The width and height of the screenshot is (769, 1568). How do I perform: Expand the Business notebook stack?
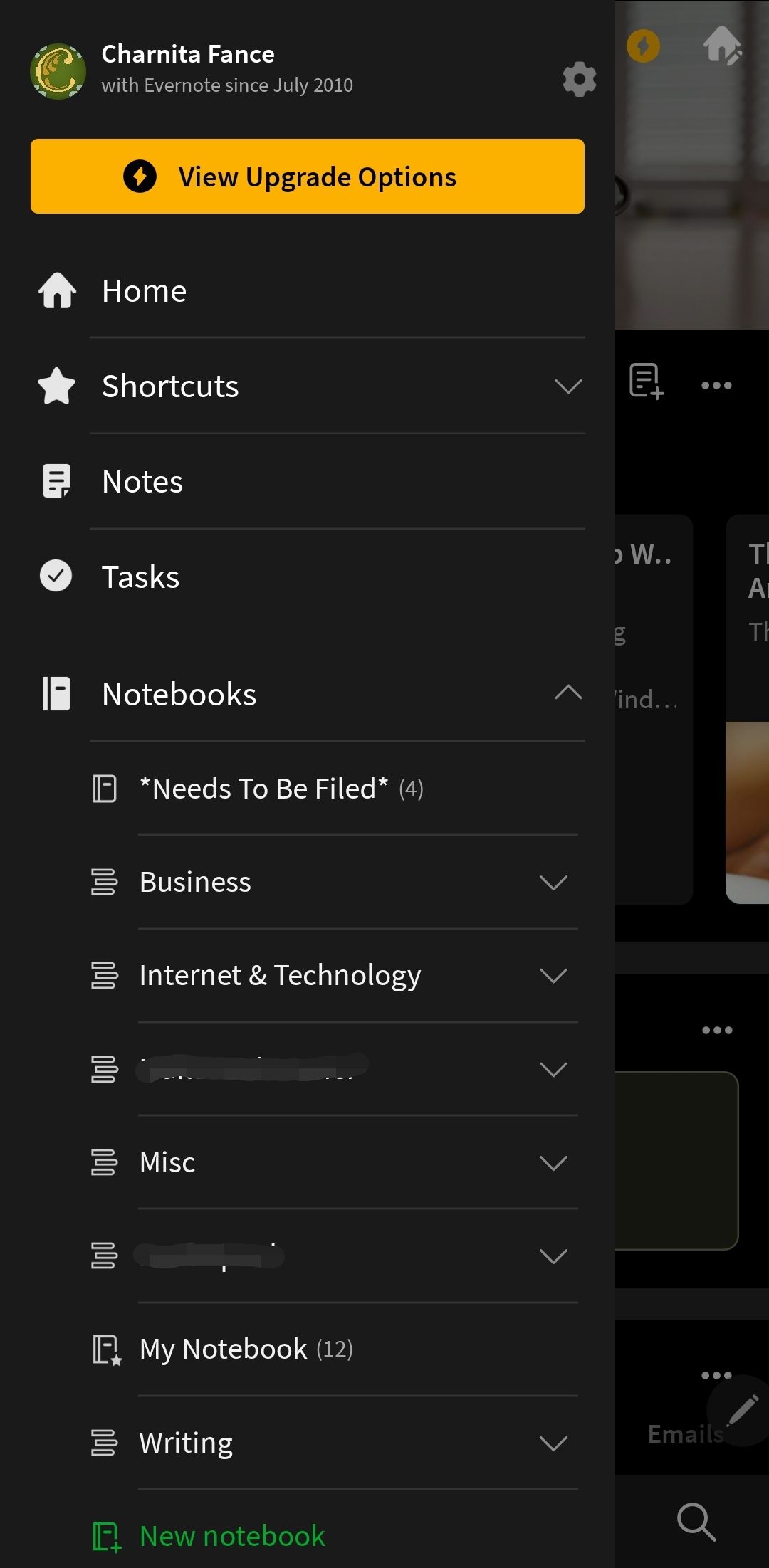pyautogui.click(x=553, y=883)
